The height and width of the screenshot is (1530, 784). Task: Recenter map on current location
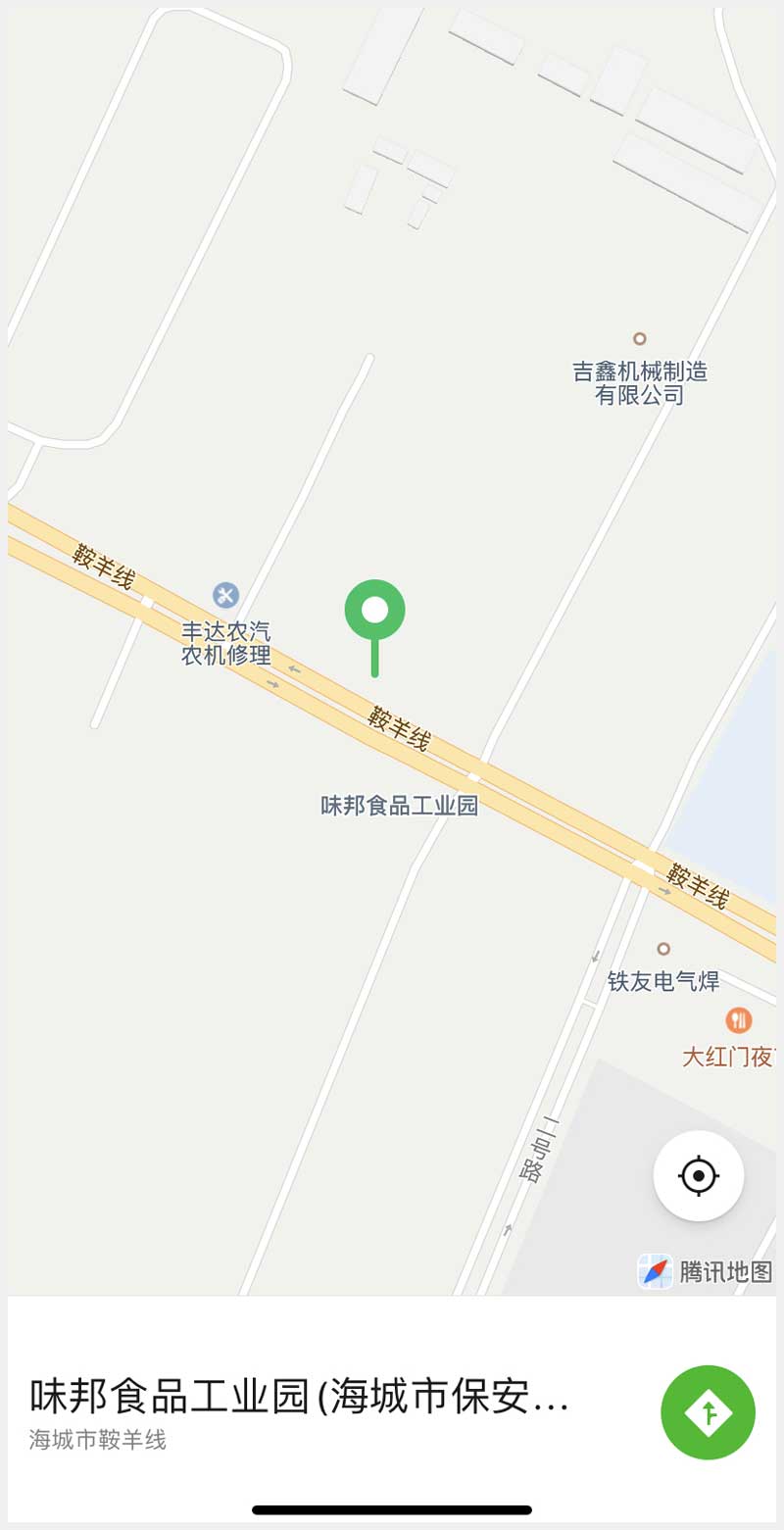tap(698, 1175)
